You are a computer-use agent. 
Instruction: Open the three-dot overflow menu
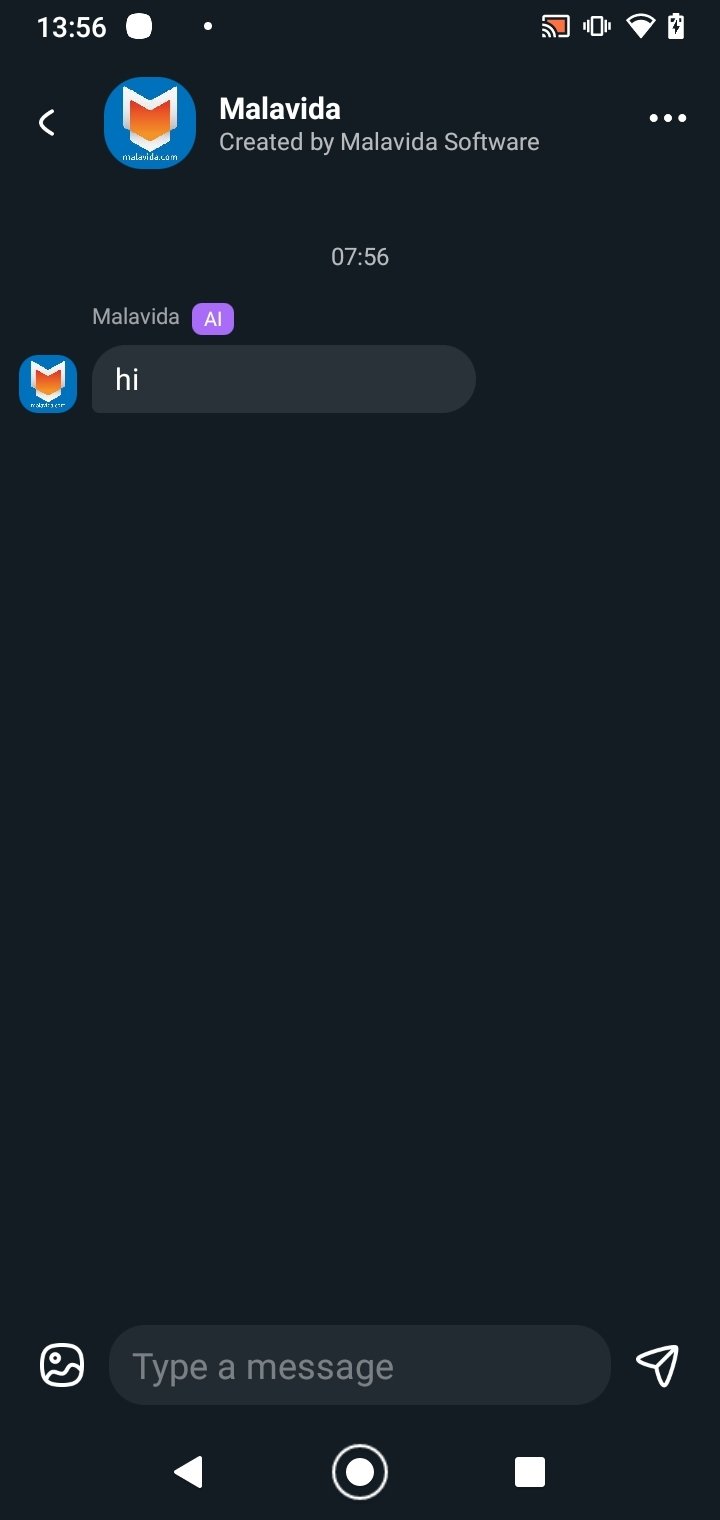(x=667, y=118)
